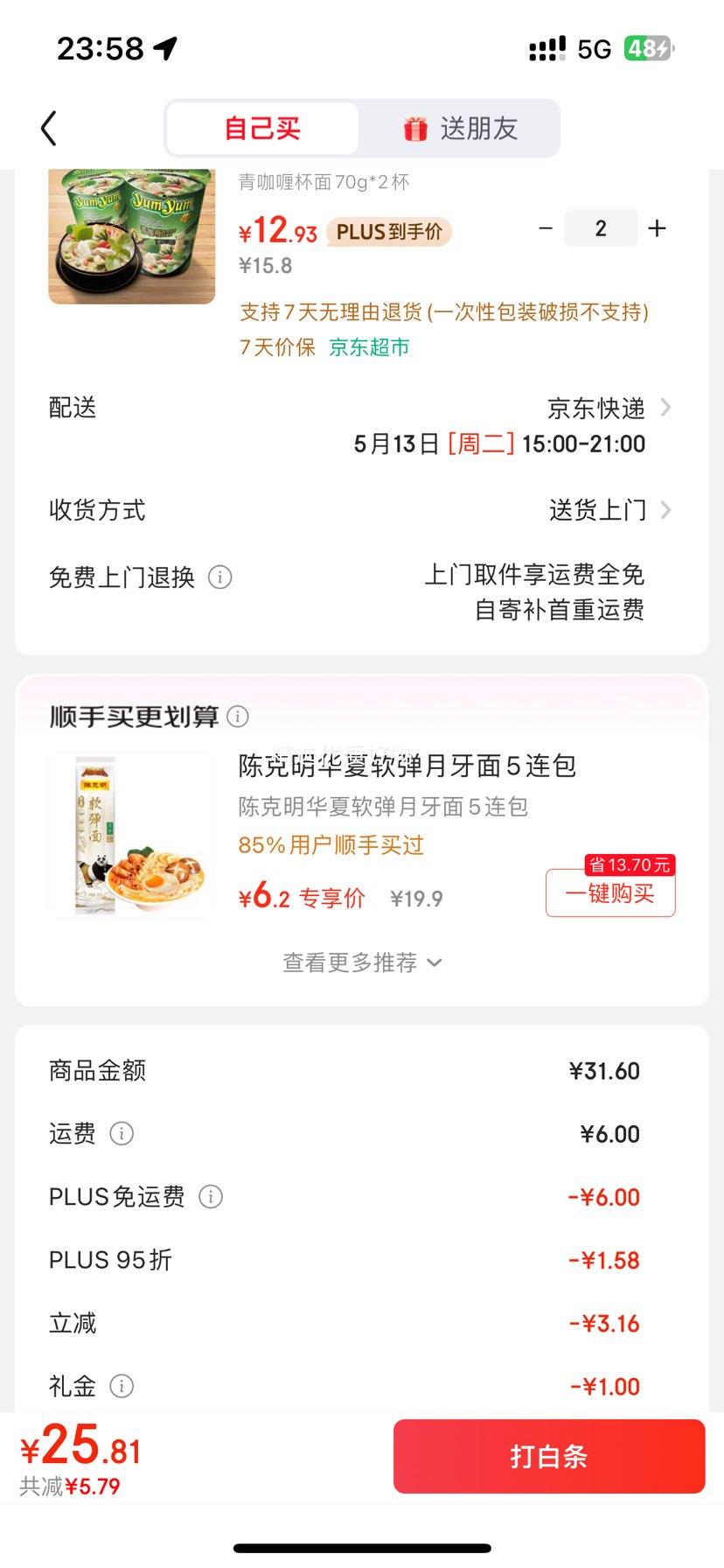Edit the quantity field showing 2
Viewport: 724px width, 1568px height.
[x=601, y=228]
